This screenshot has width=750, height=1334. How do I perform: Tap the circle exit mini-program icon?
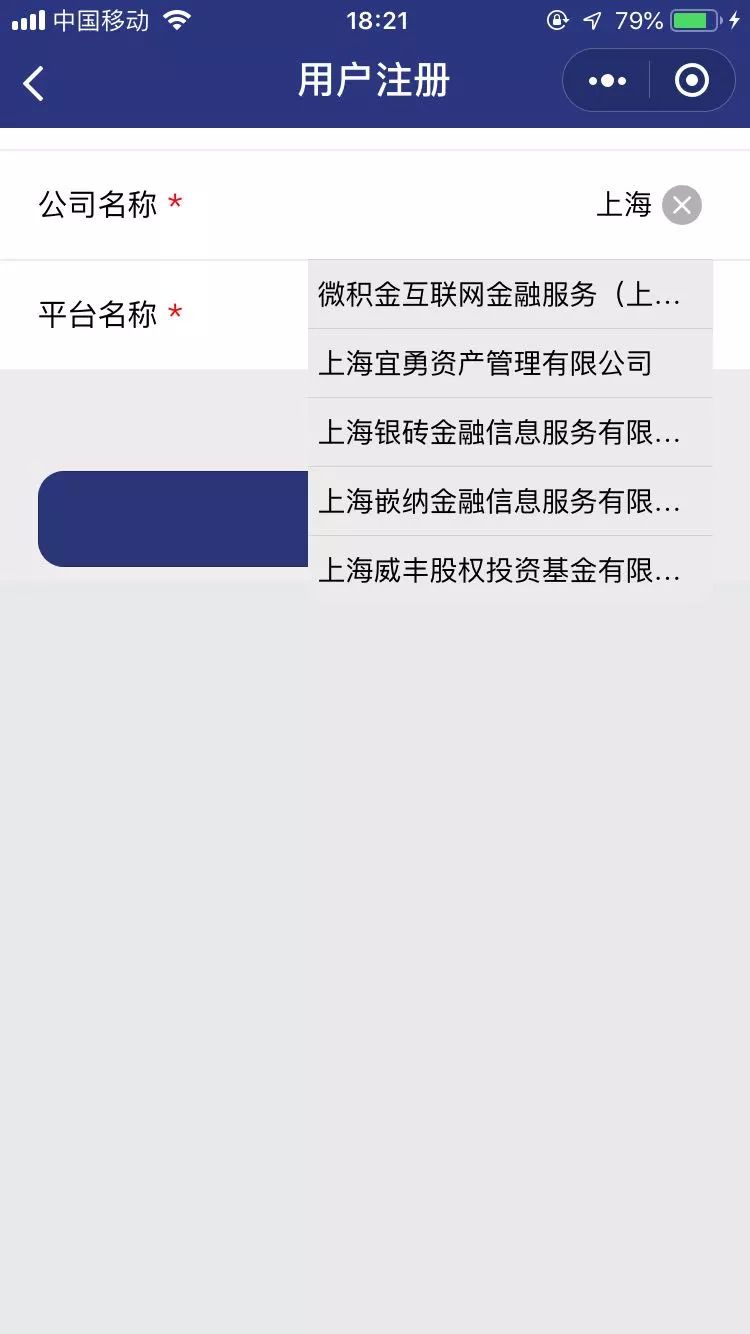[692, 80]
